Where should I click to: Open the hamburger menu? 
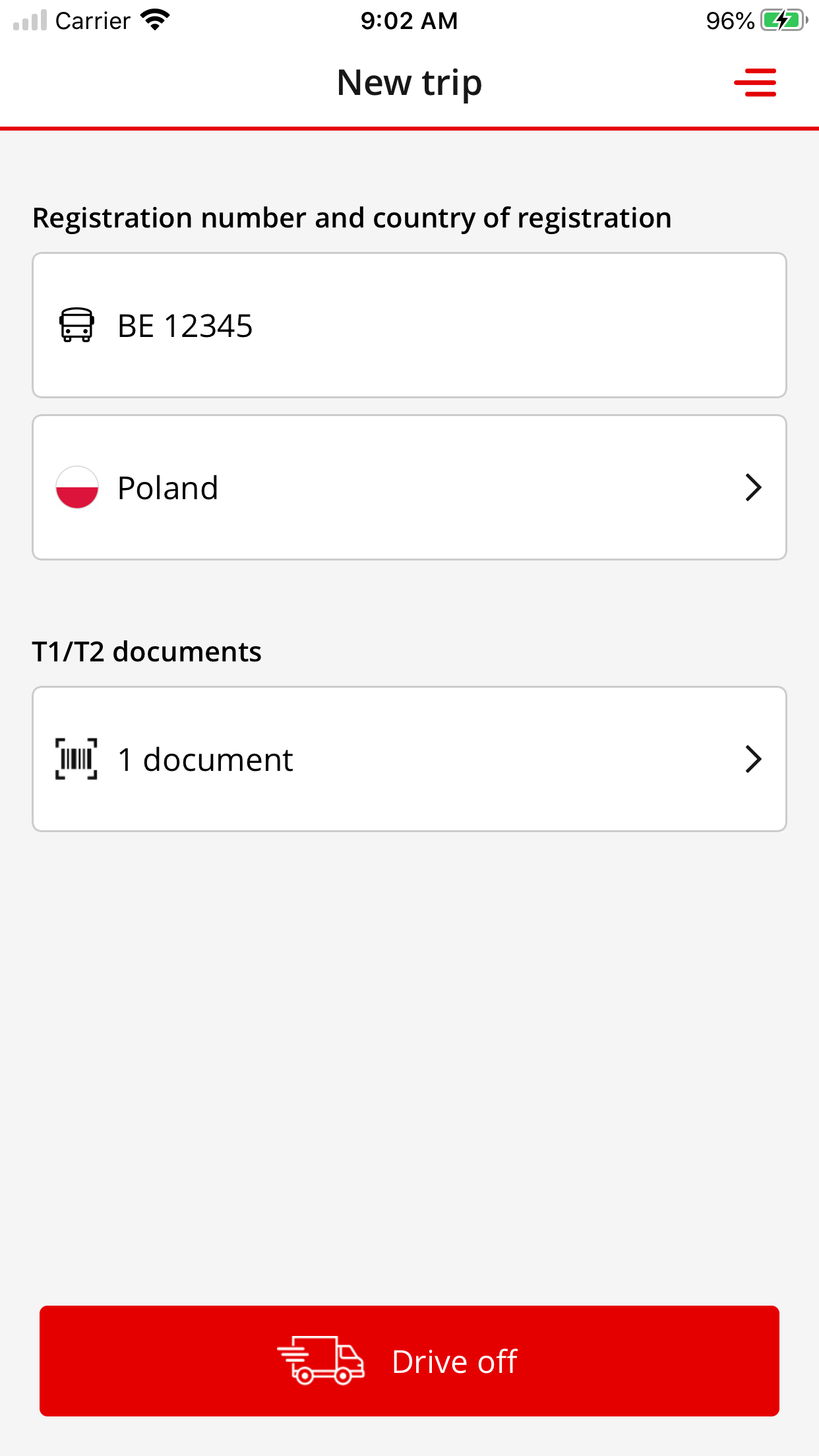pos(756,82)
